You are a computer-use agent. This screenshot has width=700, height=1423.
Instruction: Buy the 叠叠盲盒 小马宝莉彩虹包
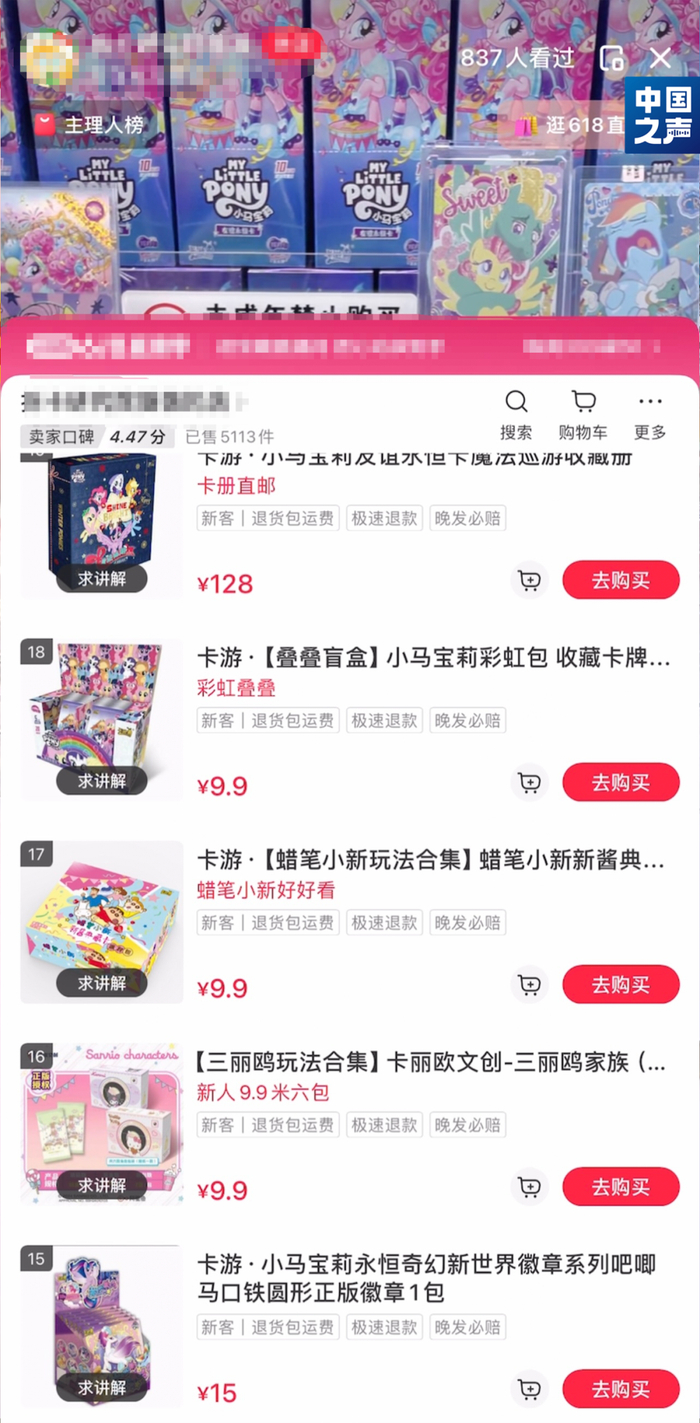pos(621,782)
